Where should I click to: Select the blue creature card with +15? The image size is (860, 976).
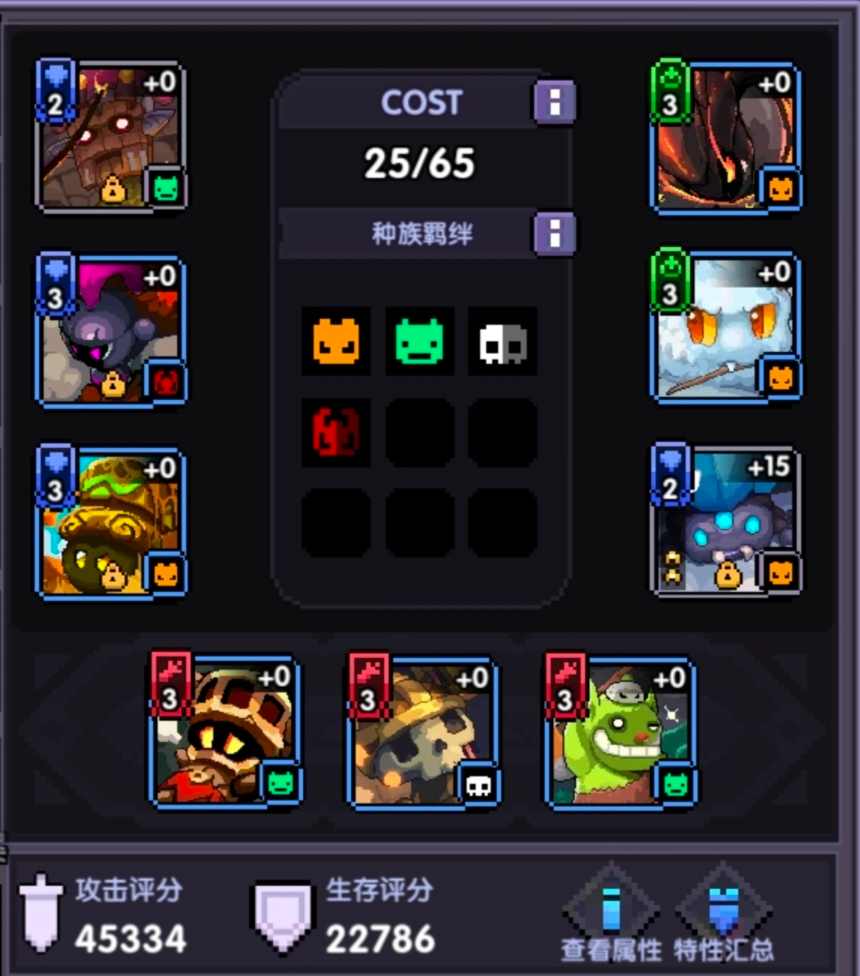click(x=726, y=520)
